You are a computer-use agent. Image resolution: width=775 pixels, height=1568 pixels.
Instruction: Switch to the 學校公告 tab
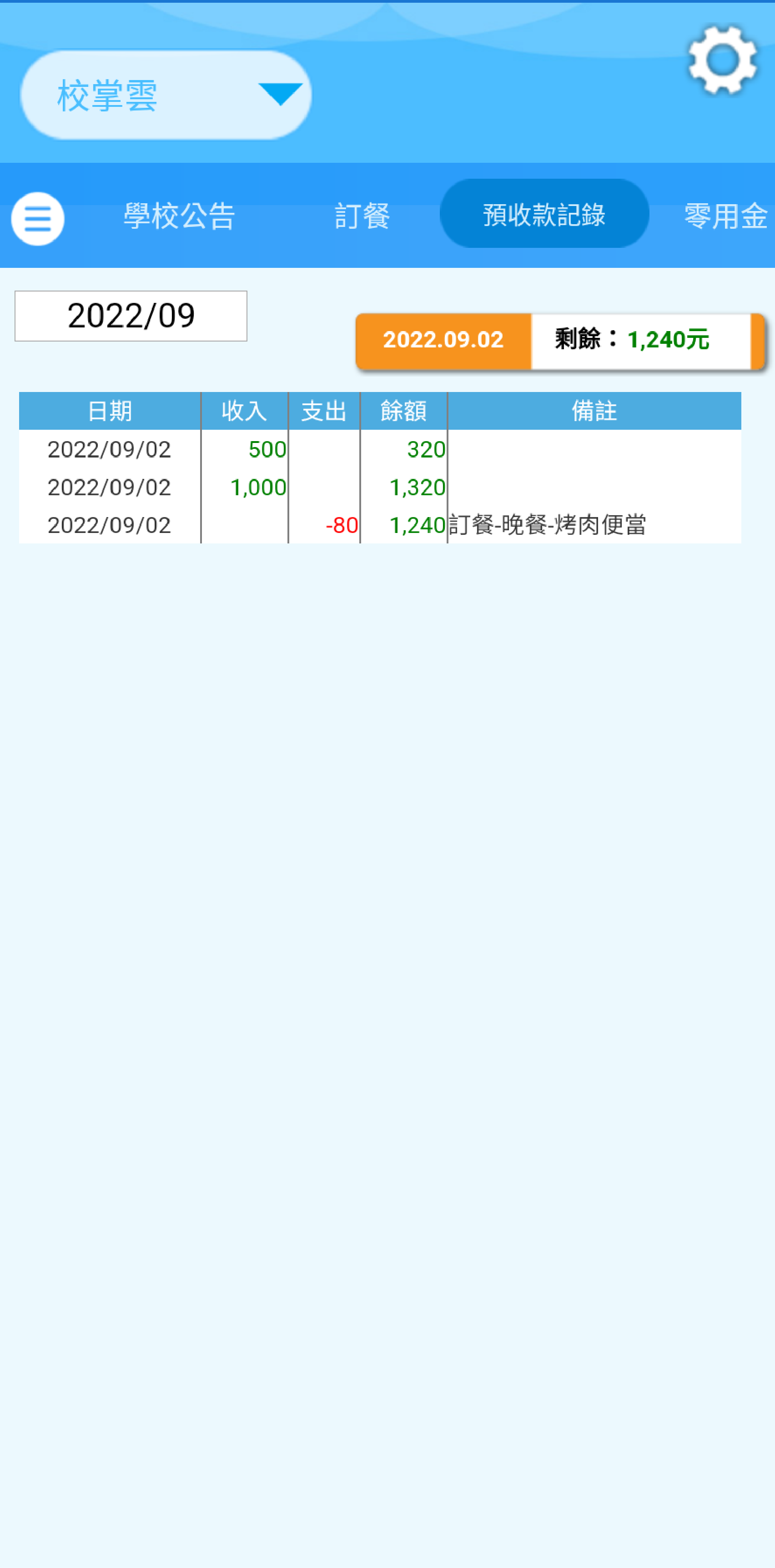coord(179,216)
